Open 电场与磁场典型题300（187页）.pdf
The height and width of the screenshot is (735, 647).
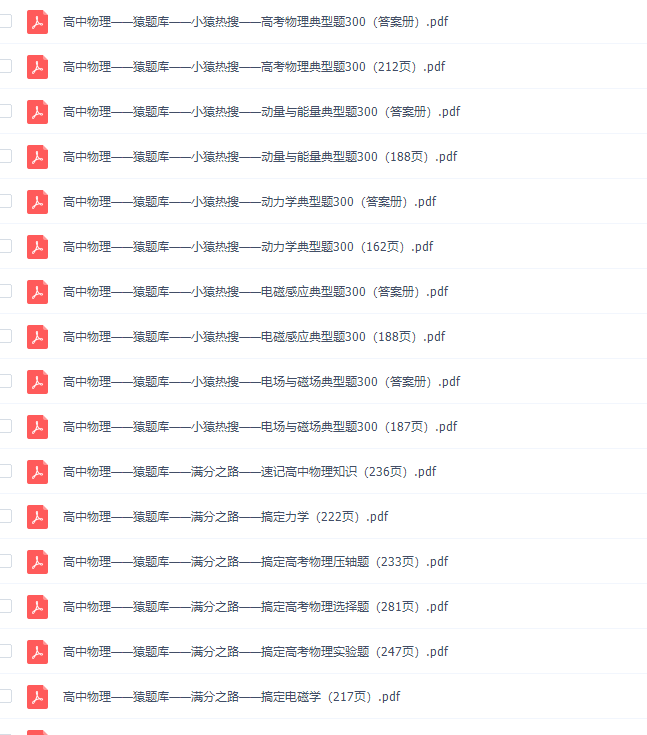259,426
